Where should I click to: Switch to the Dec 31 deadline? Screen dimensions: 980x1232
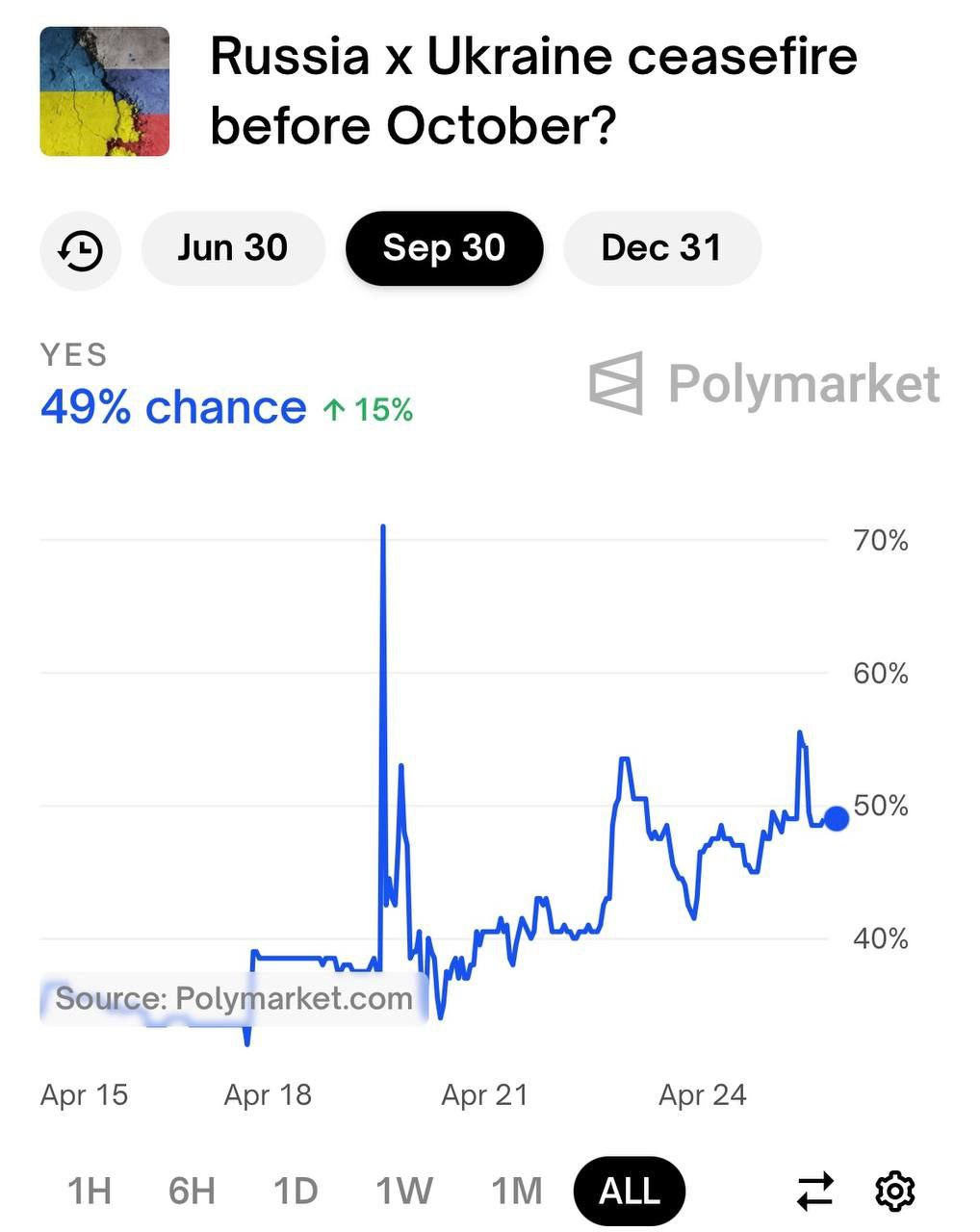coord(661,248)
